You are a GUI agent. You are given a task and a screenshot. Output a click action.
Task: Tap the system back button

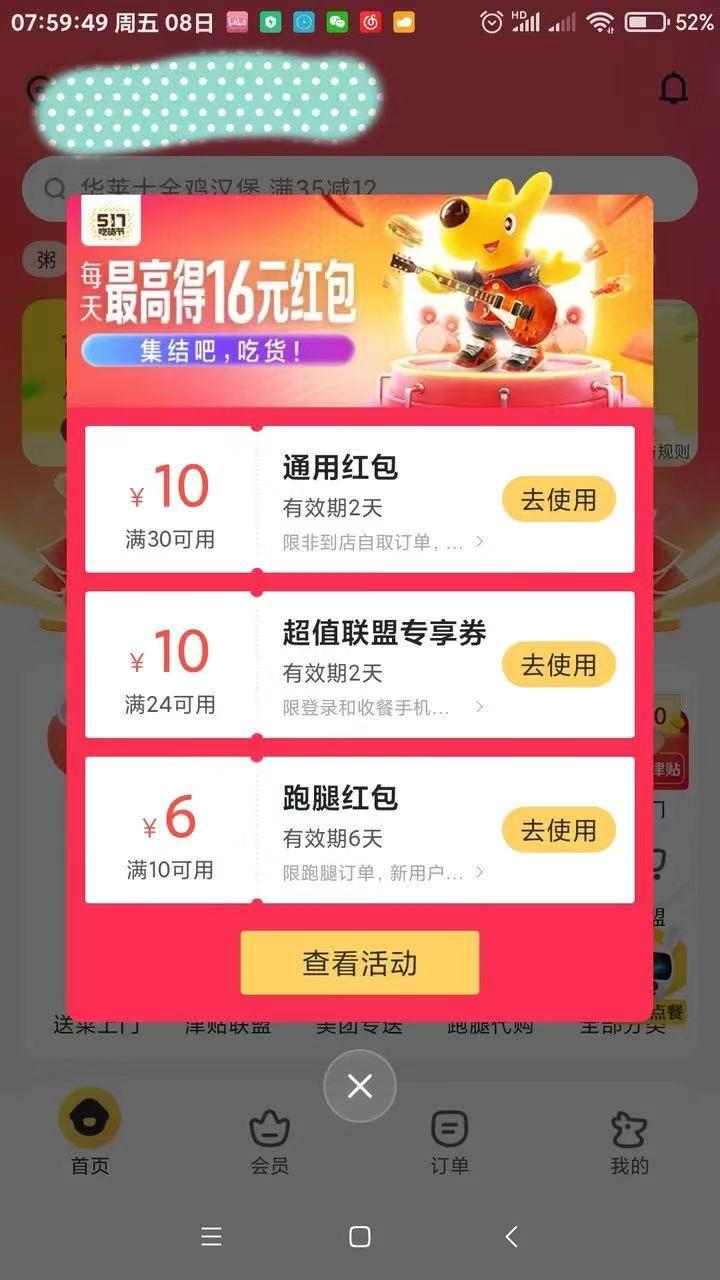click(511, 1237)
